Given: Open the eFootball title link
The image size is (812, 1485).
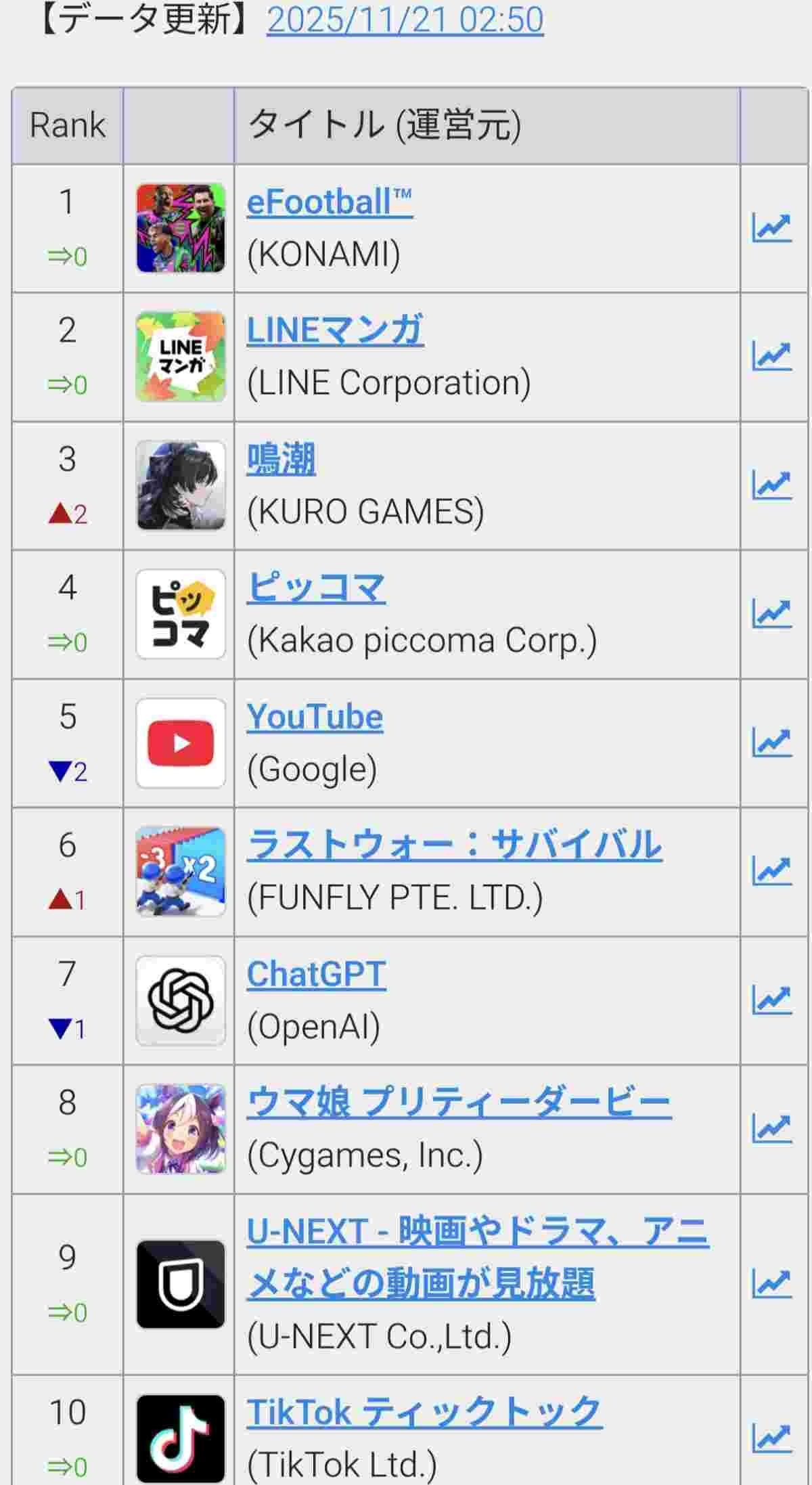Looking at the screenshot, I should coord(329,202).
